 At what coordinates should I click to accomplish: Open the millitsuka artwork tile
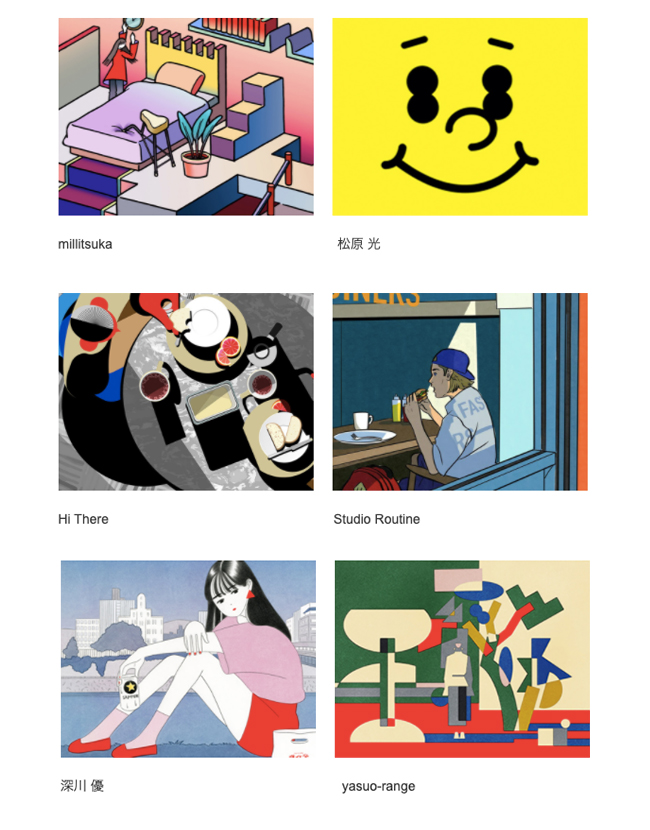click(x=186, y=117)
